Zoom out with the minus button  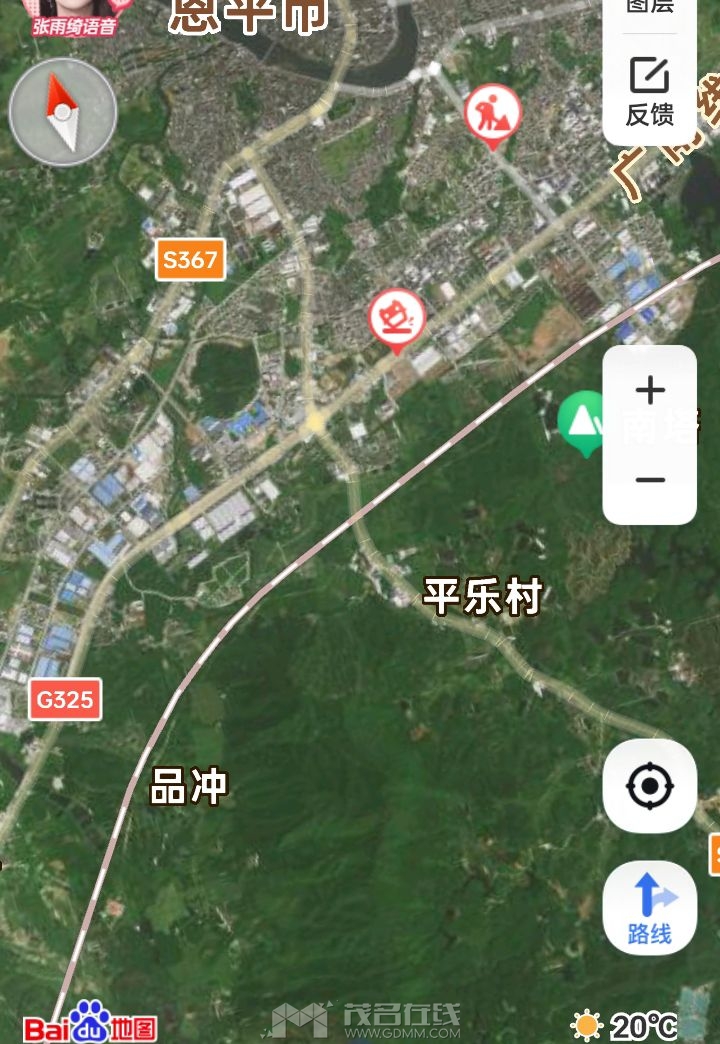click(x=650, y=480)
